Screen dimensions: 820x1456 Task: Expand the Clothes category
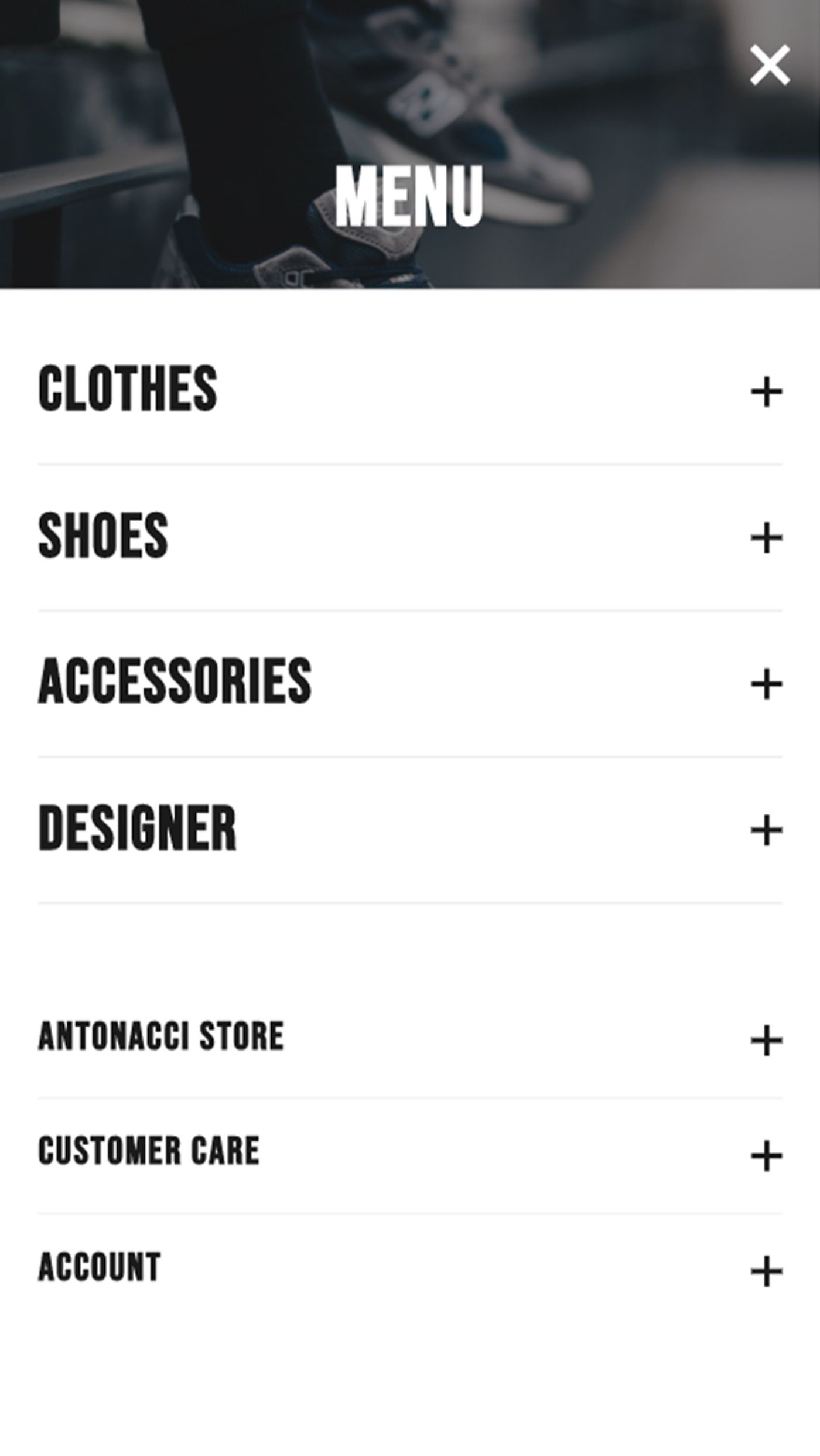click(766, 391)
